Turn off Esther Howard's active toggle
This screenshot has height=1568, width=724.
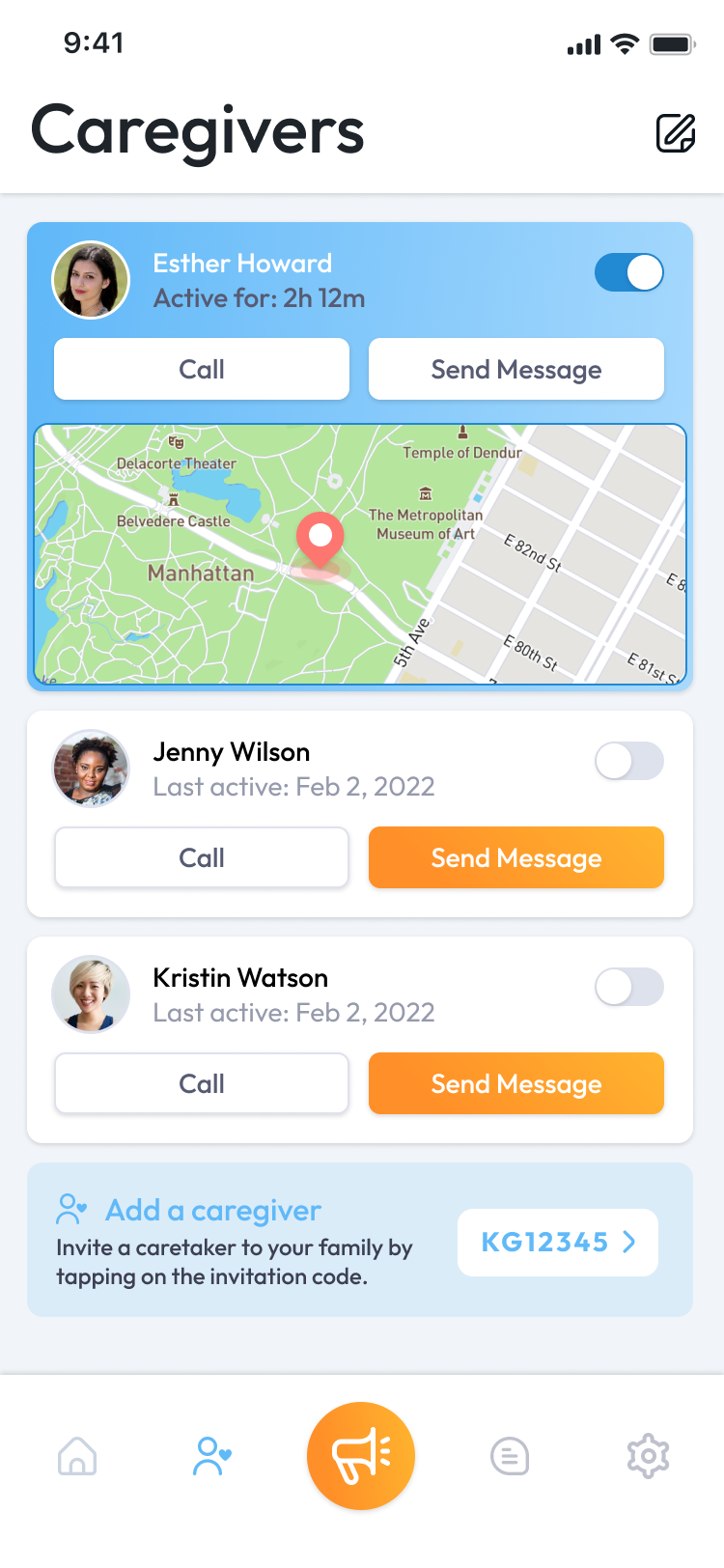(629, 272)
